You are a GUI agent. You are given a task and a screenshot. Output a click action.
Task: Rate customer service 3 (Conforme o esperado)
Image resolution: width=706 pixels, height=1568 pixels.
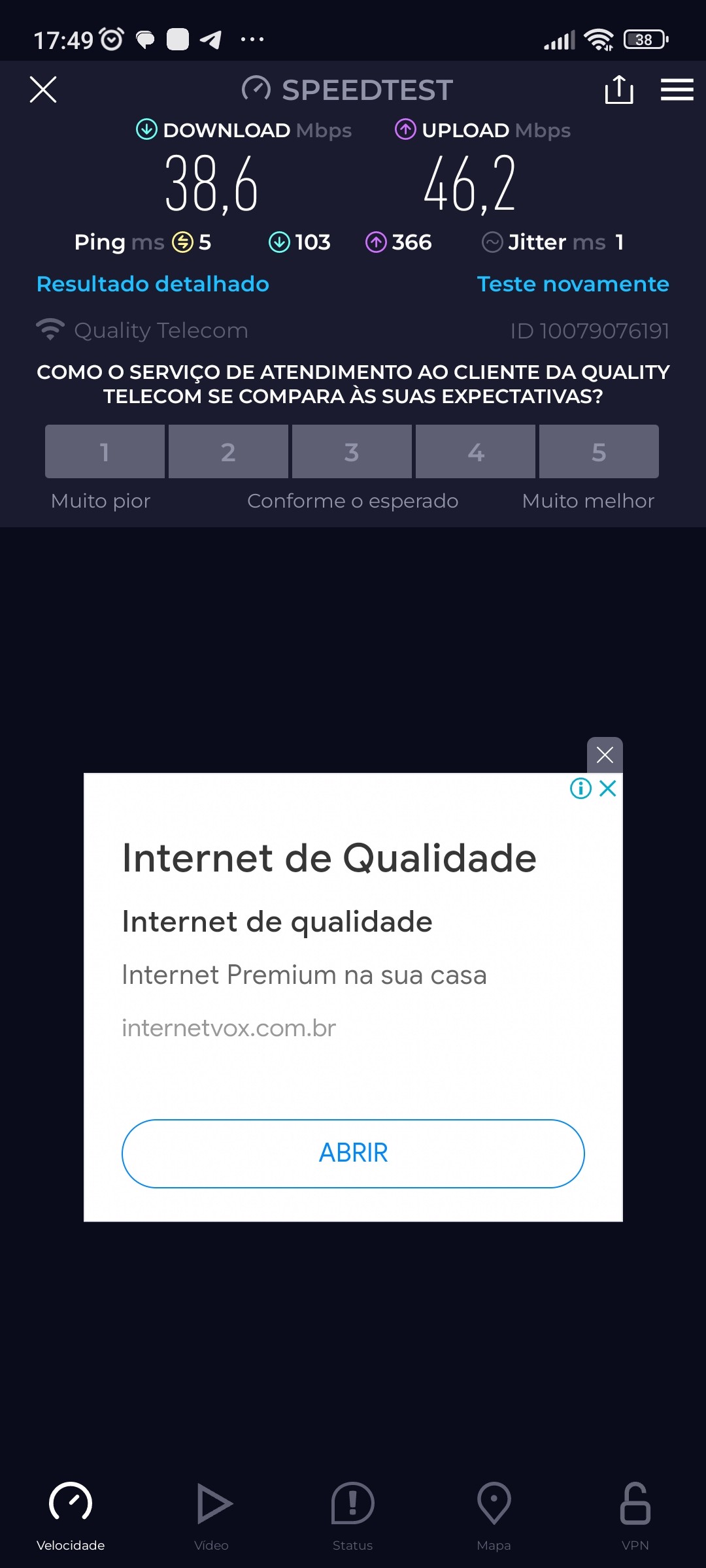click(x=352, y=451)
